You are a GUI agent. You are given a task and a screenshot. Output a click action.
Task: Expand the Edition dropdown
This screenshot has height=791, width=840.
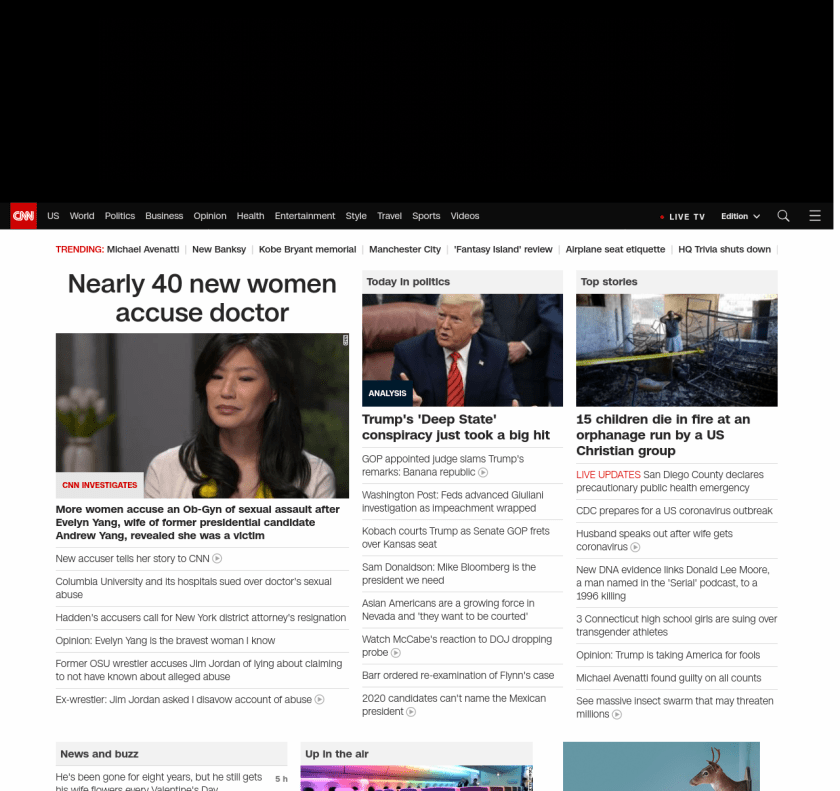[740, 216]
